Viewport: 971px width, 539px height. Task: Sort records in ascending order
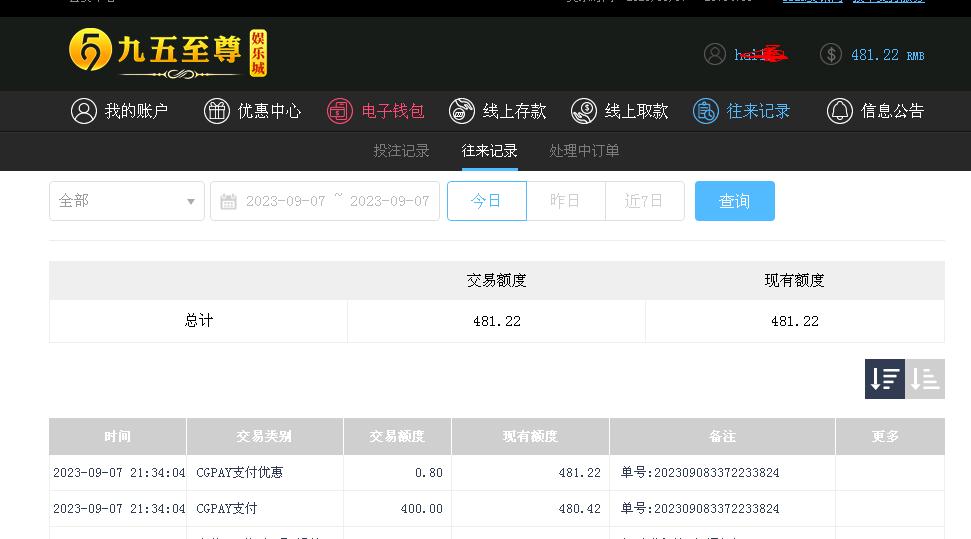[x=925, y=379]
